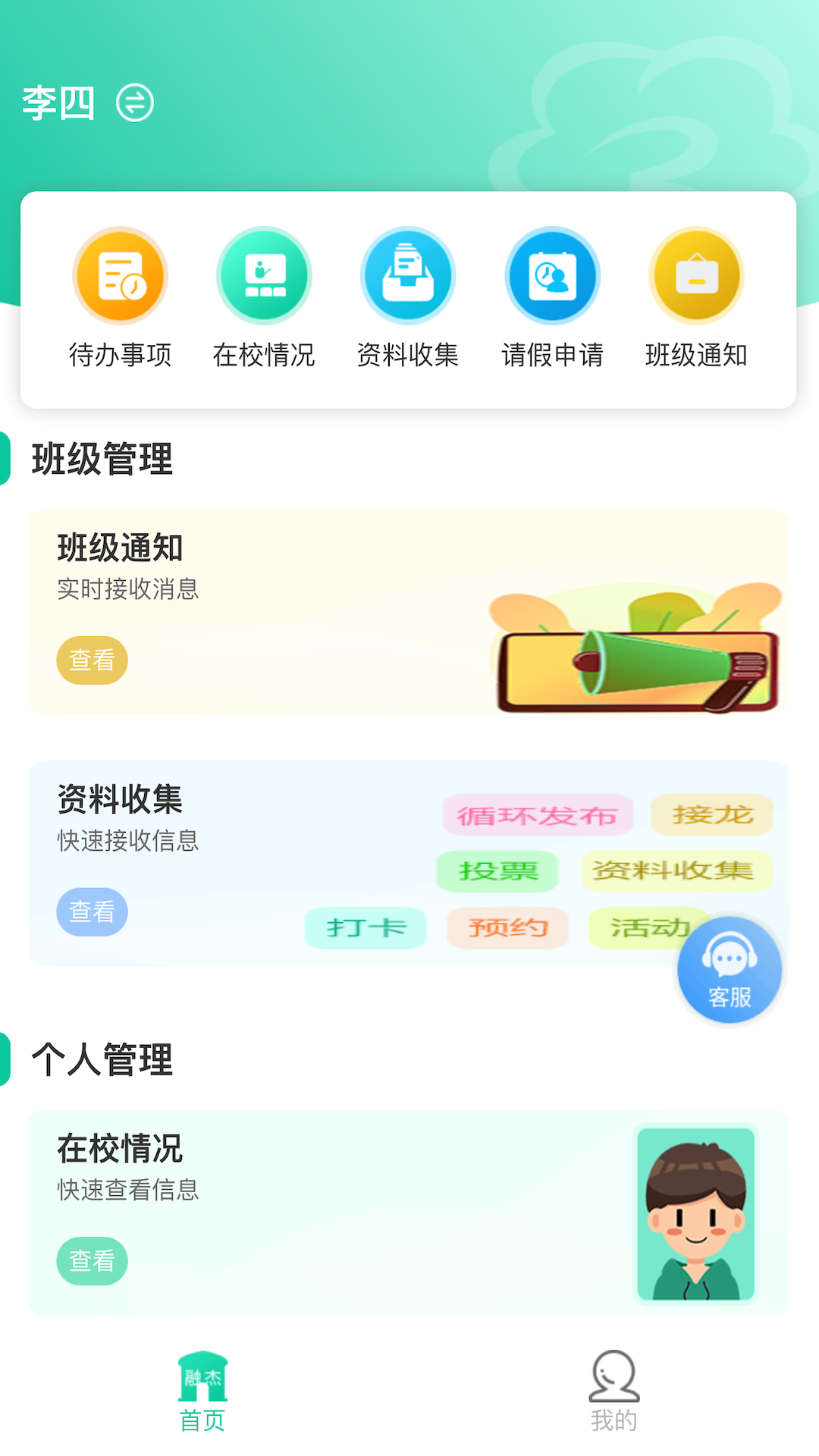The width and height of the screenshot is (819, 1456).
Task: Open 待办事项 shortcut
Action: pyautogui.click(x=120, y=275)
